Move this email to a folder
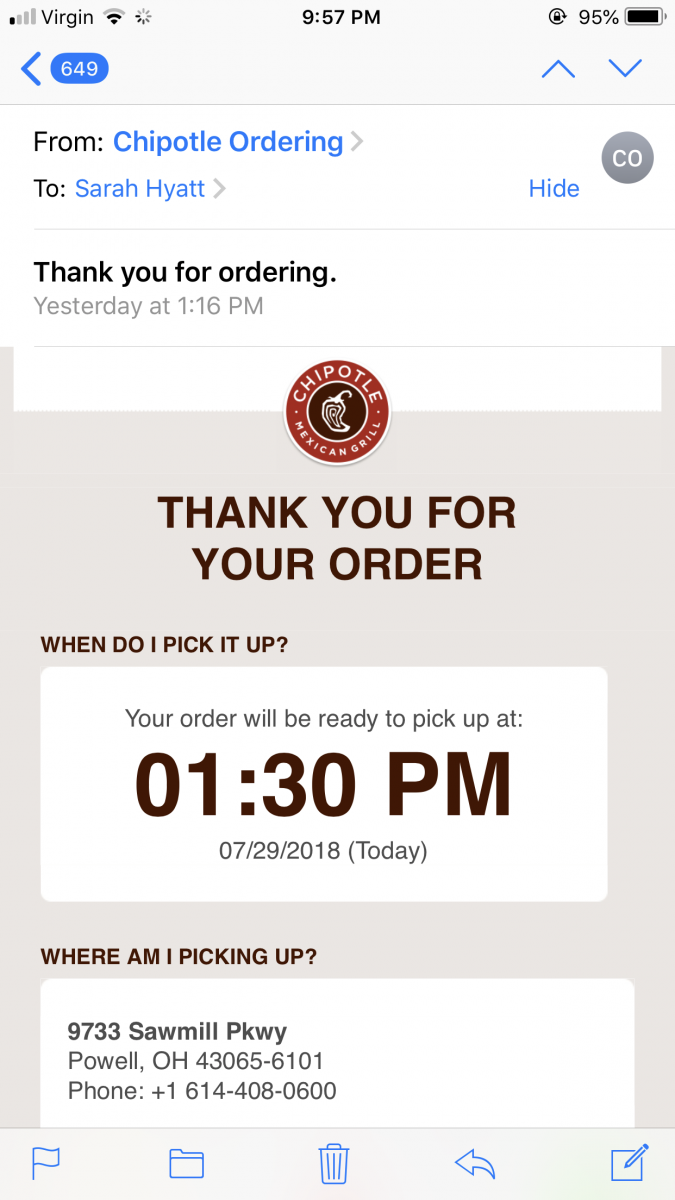Image resolution: width=675 pixels, height=1200 pixels. (187, 1163)
